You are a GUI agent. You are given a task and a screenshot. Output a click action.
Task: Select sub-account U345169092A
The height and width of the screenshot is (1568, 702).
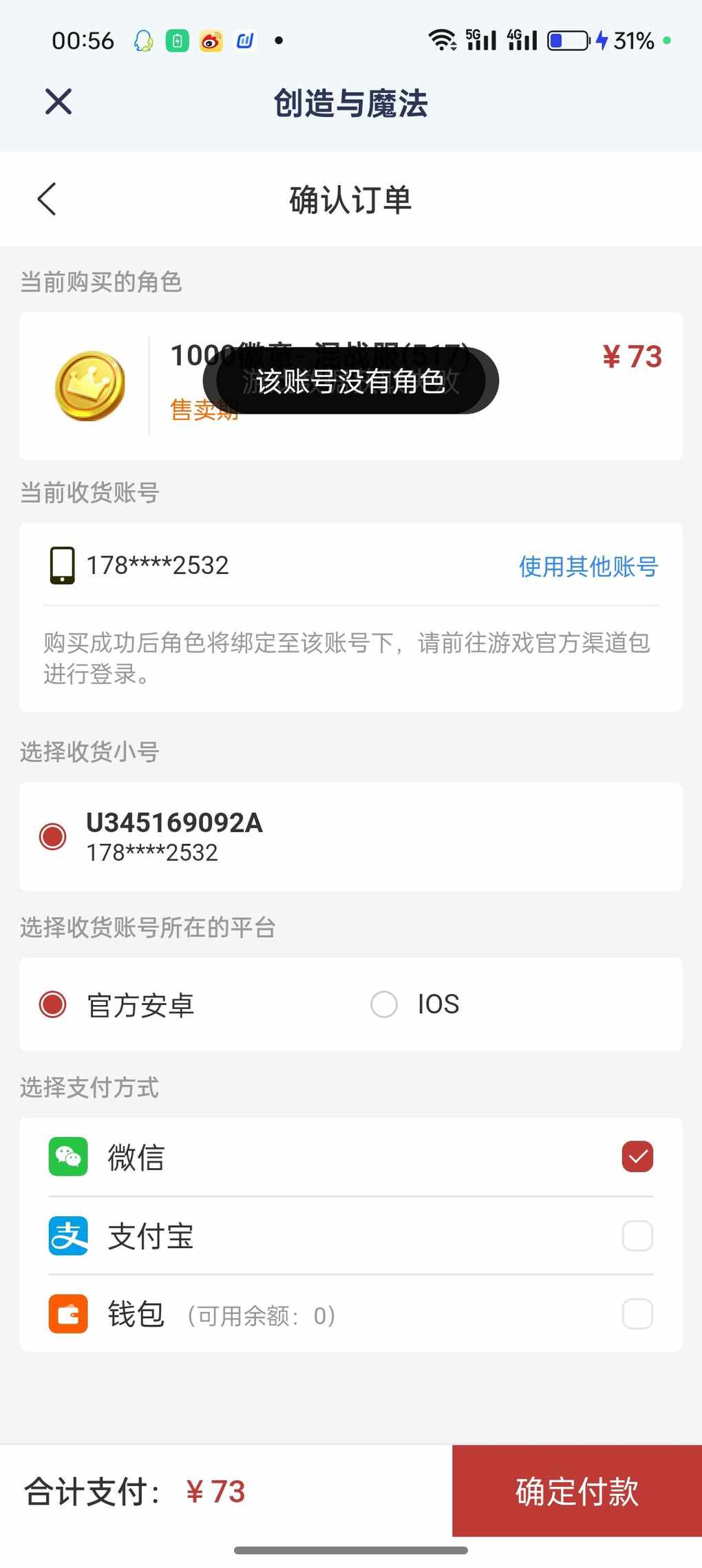(53, 836)
